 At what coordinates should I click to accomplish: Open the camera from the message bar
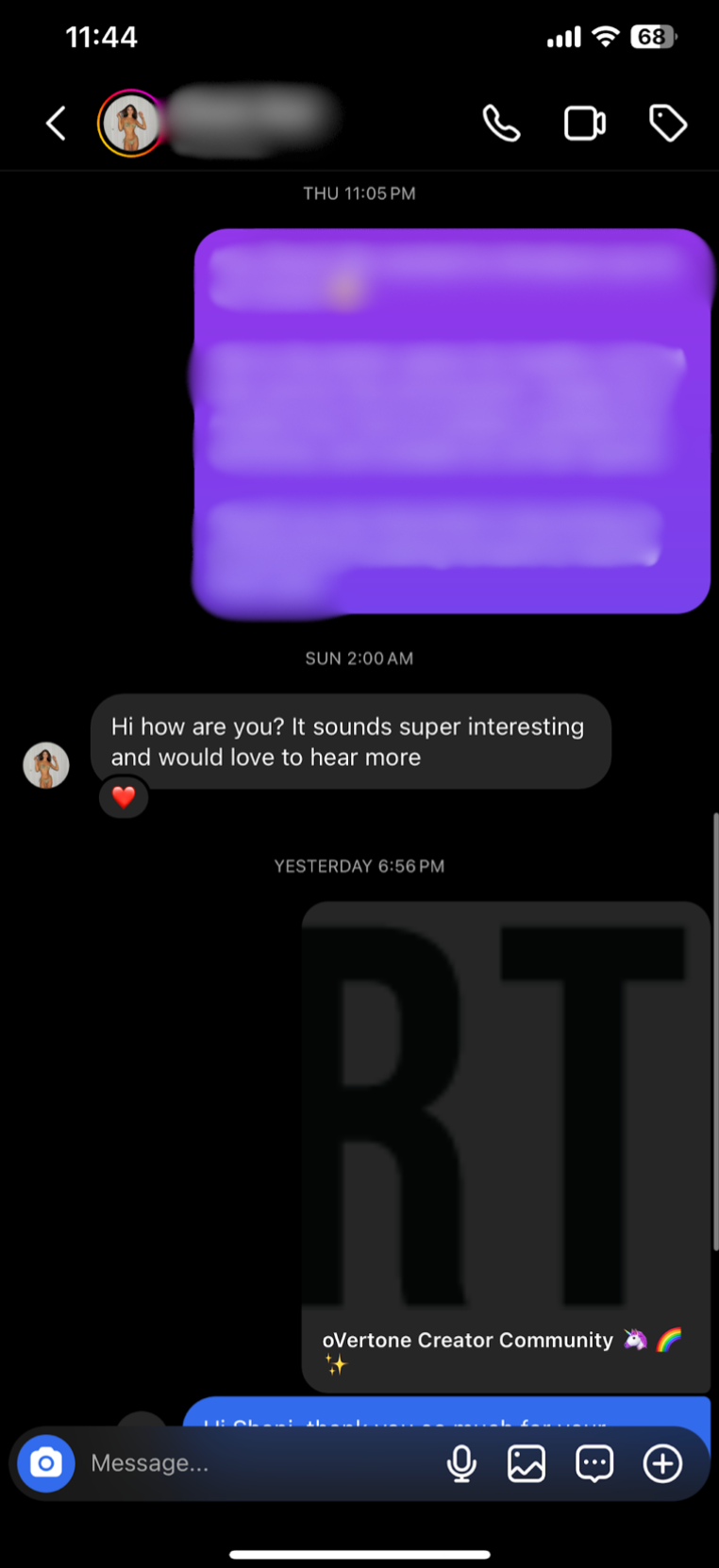pyautogui.click(x=46, y=1463)
